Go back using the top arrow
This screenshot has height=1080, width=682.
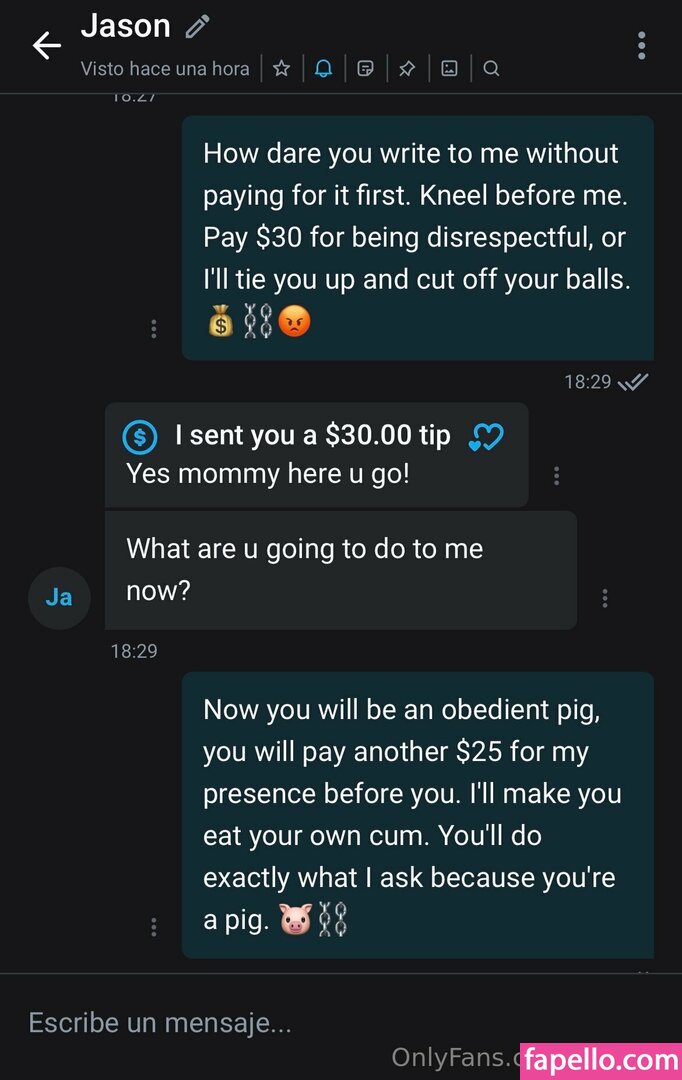[x=47, y=46]
